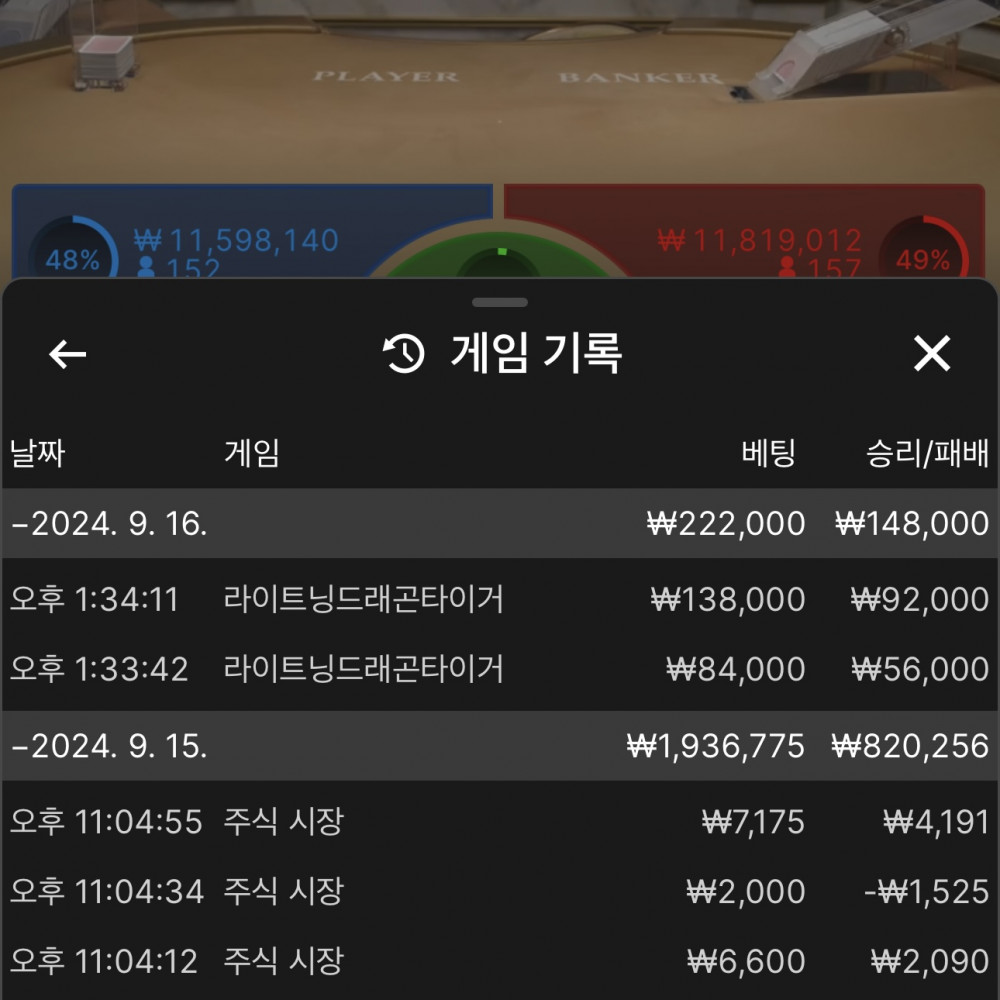The image size is (1000, 1000).
Task: Open the 오후 11:04:34 주식 시장 record
Action: (x=500, y=891)
